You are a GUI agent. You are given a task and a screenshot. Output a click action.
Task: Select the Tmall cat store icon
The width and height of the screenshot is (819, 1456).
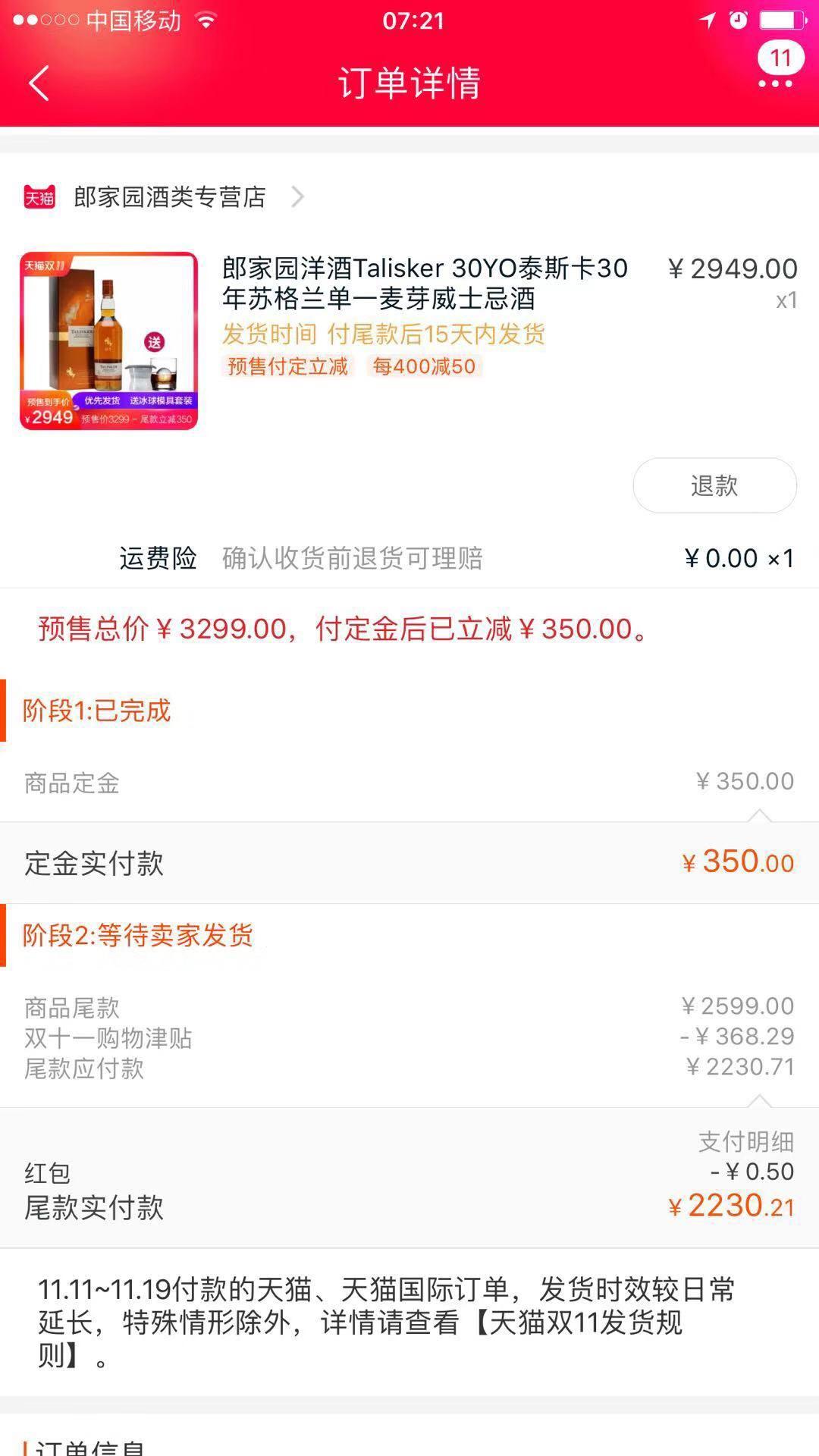click(x=39, y=197)
